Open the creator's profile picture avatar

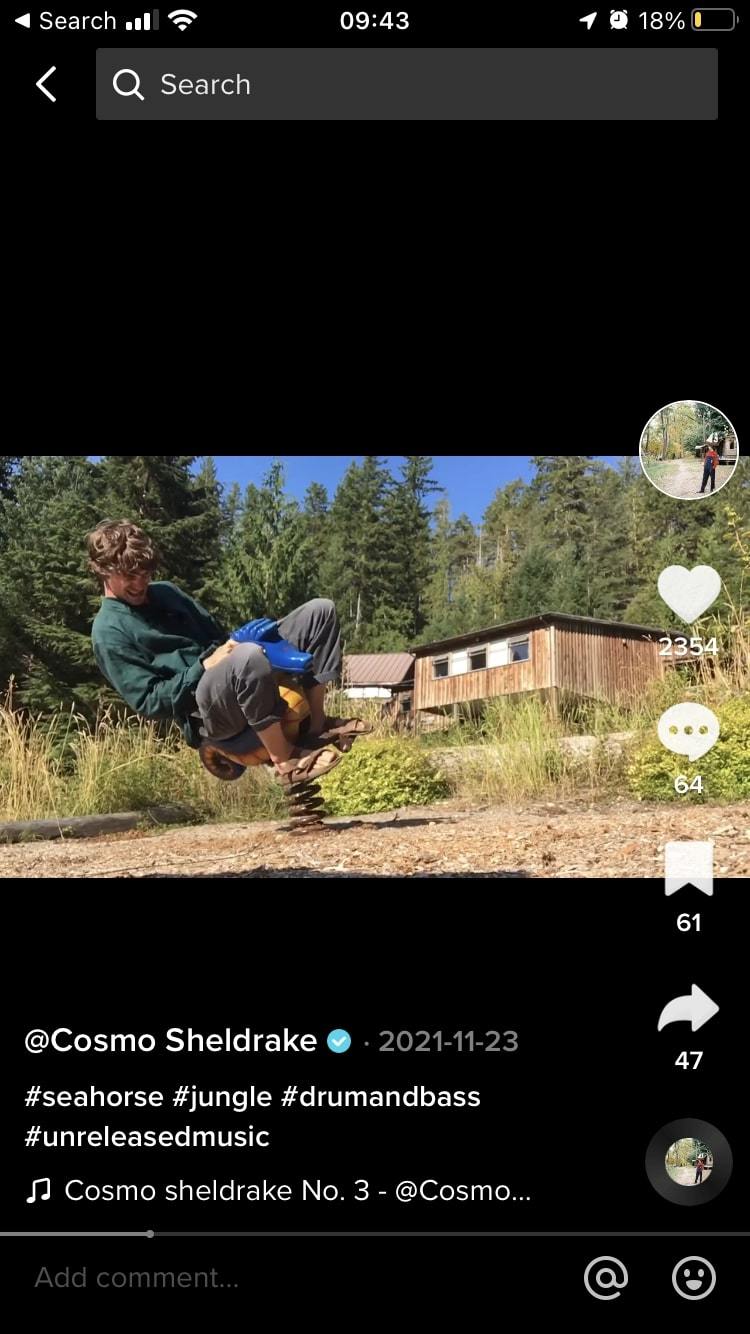pyautogui.click(x=689, y=450)
